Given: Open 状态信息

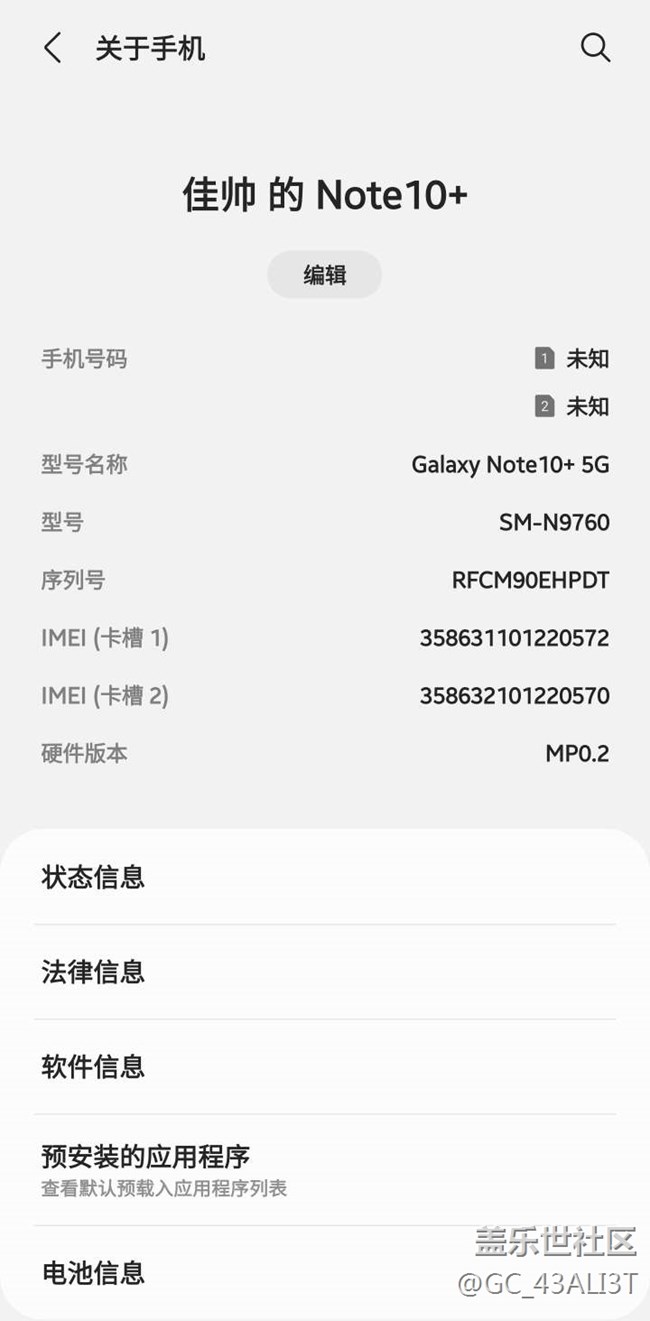Looking at the screenshot, I should pyautogui.click(x=325, y=878).
